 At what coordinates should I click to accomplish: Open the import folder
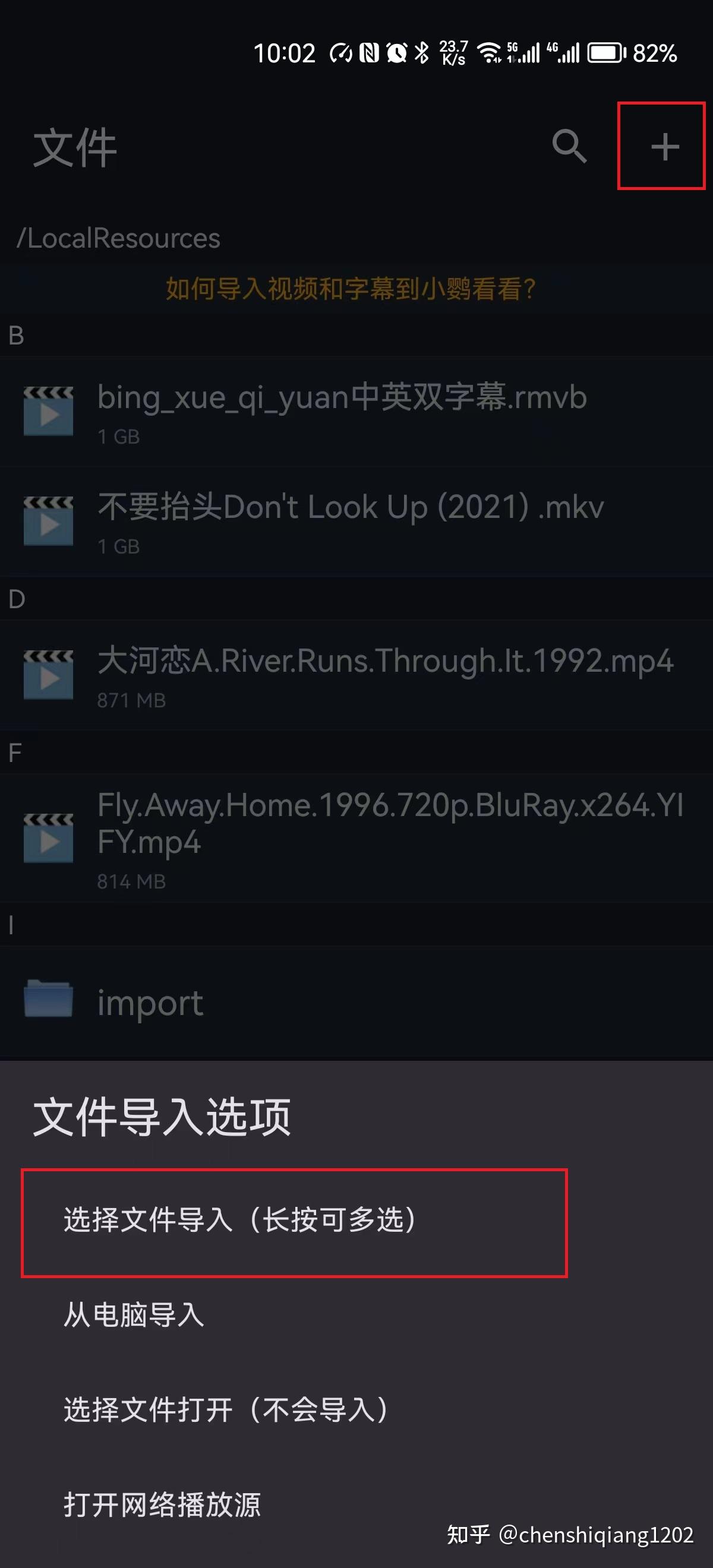tap(150, 1003)
